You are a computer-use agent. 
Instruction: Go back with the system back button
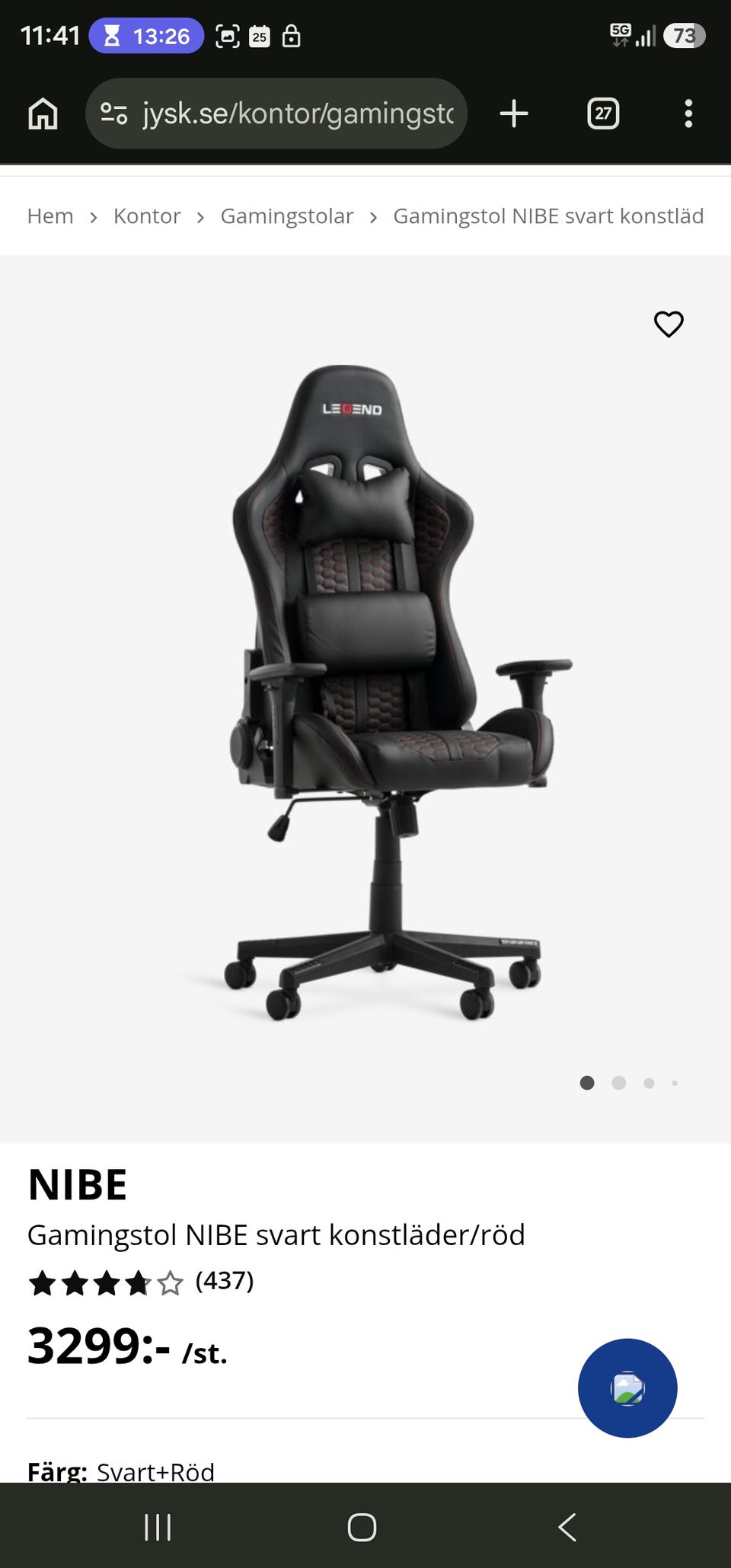(x=567, y=1526)
